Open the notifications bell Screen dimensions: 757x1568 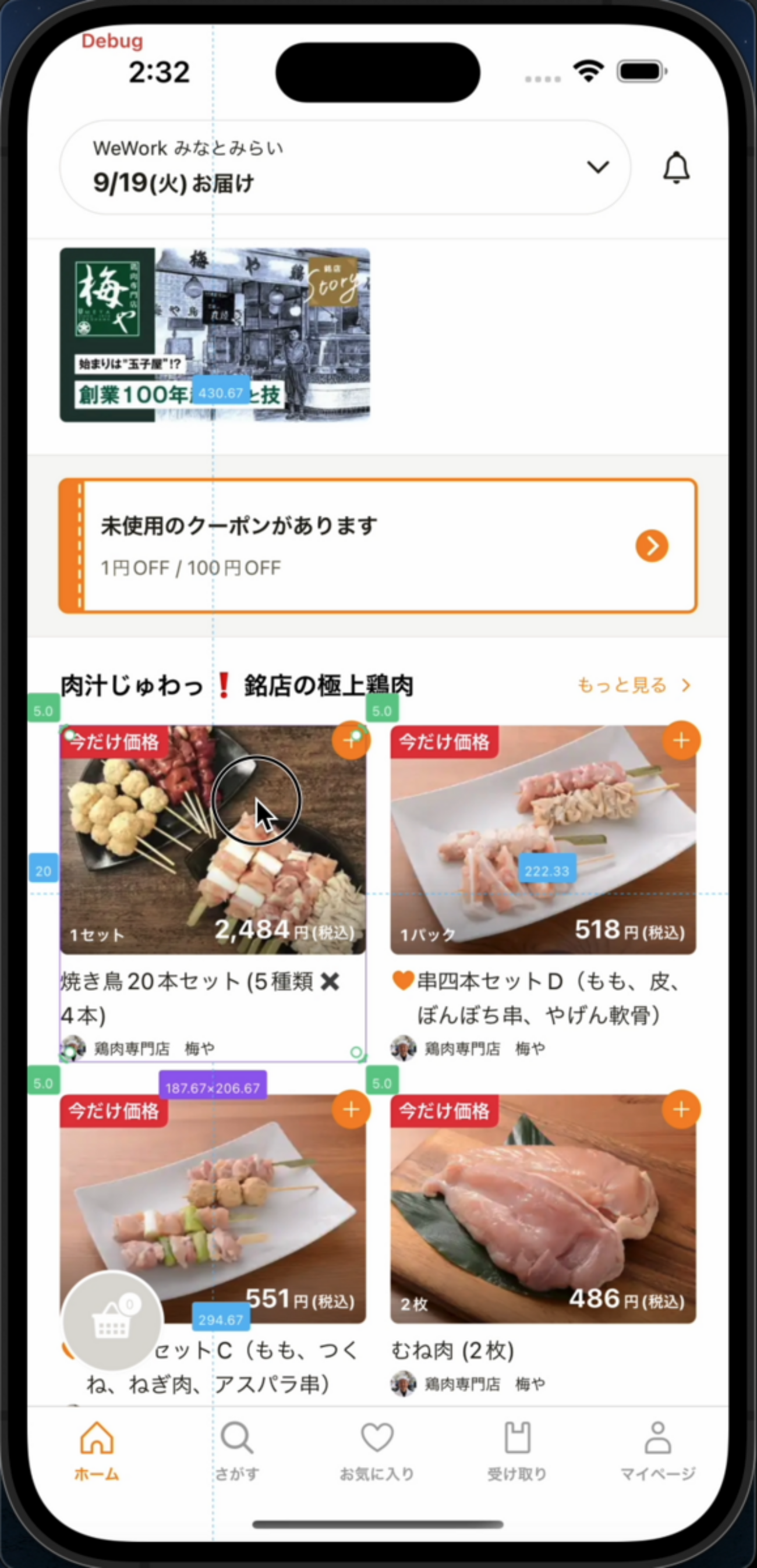point(676,168)
